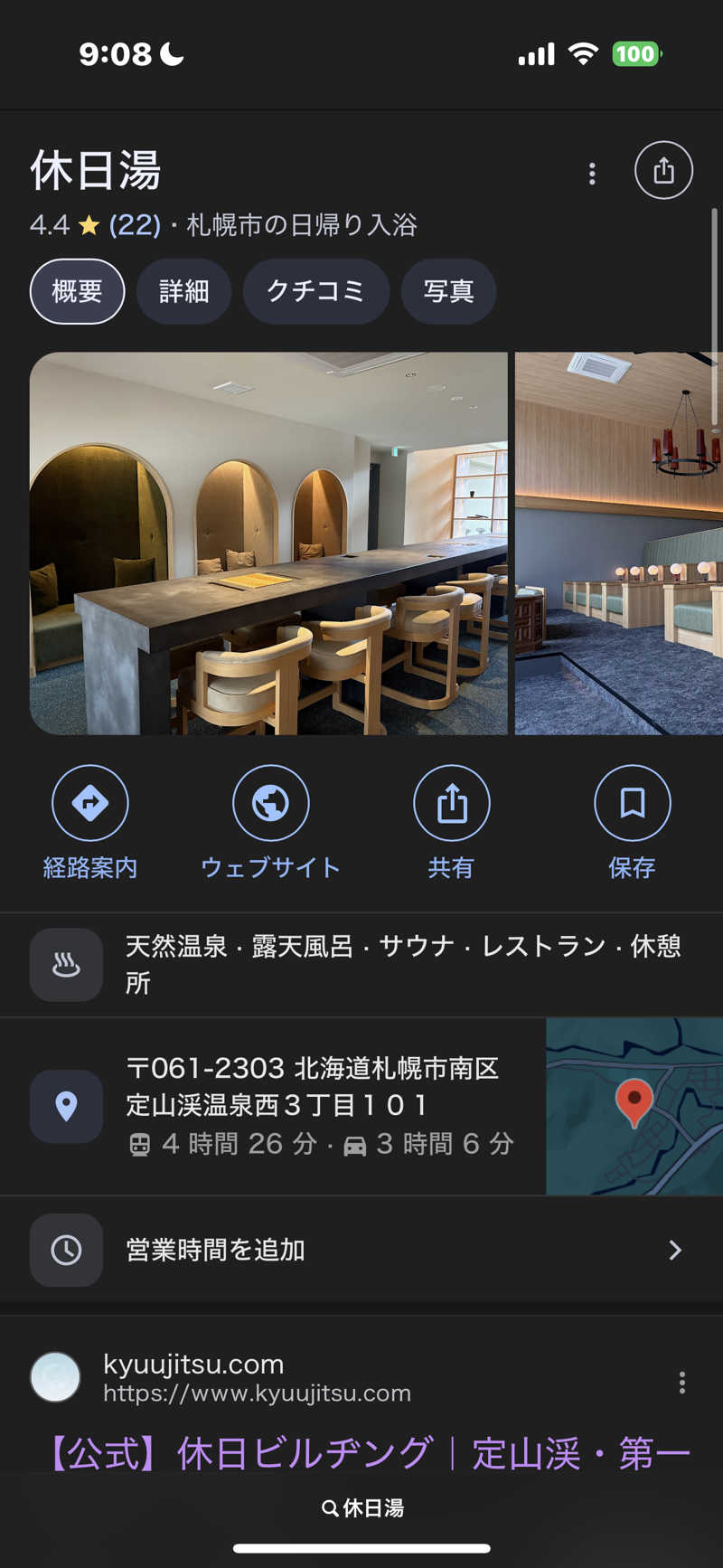Tap the hot spring amenities icon
The height and width of the screenshot is (1568, 723).
coord(66,964)
